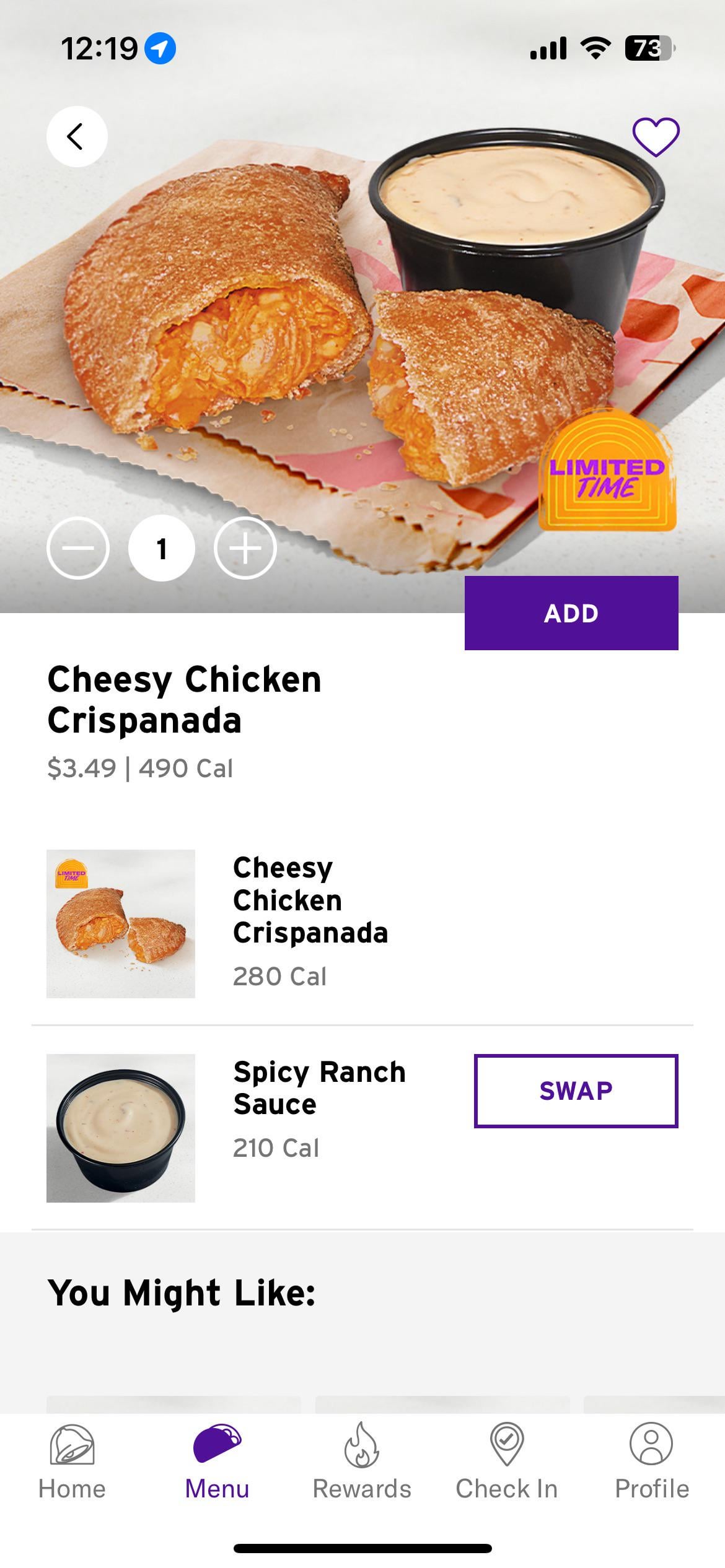Screen dimensions: 725x1568
Task: Select the Check In tab
Action: [x=507, y=1461]
